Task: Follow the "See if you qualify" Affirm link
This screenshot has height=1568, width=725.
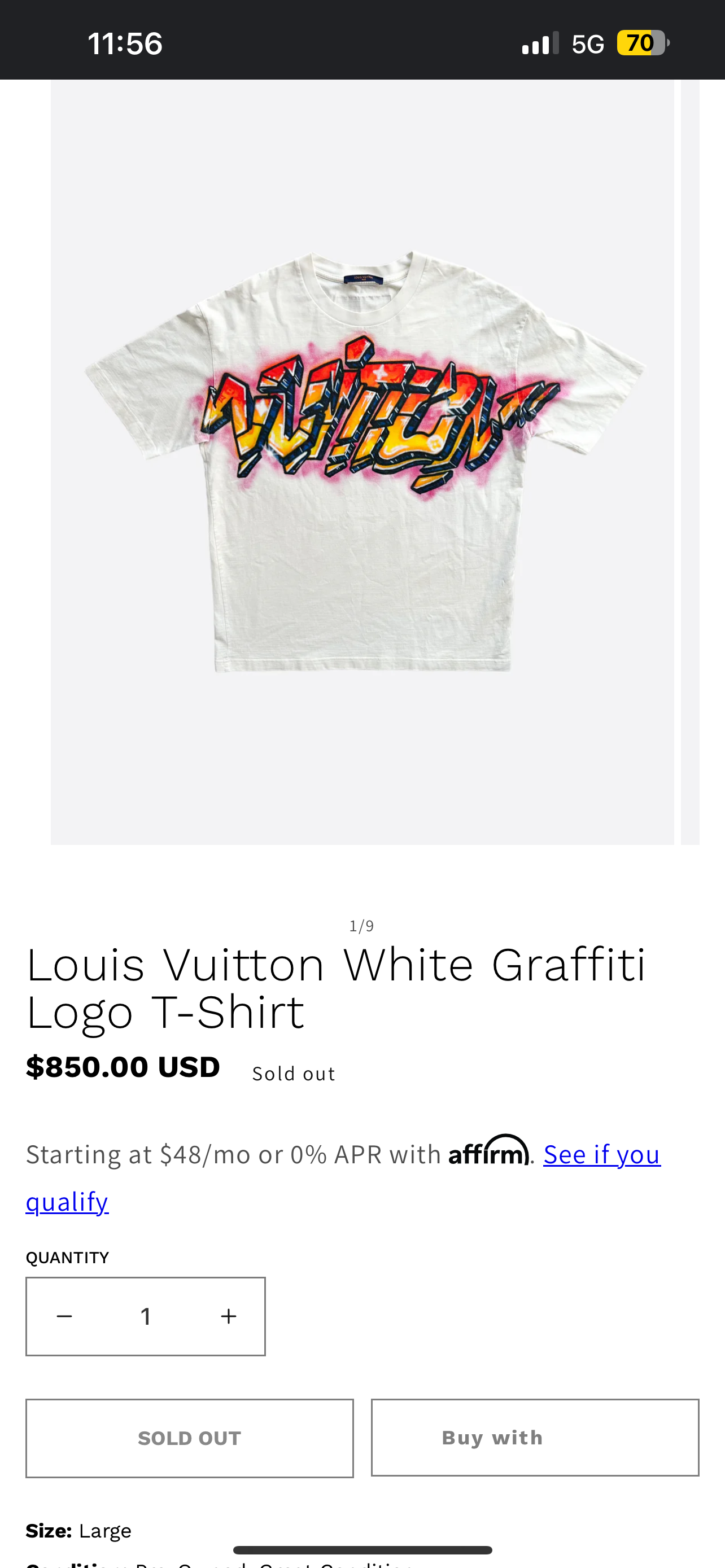Action: pos(601,1154)
